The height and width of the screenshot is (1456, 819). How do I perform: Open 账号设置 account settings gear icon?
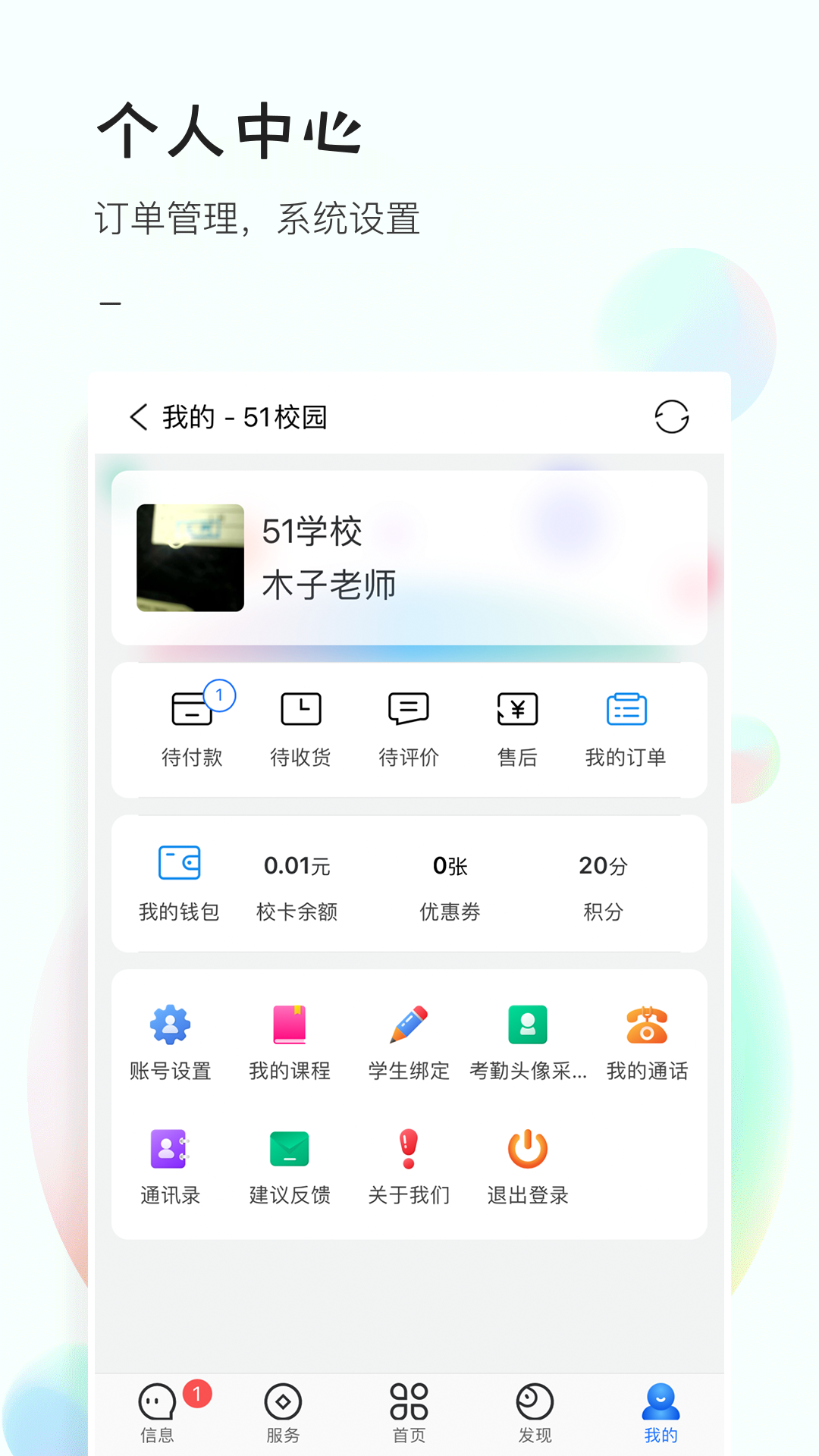pyautogui.click(x=170, y=1025)
